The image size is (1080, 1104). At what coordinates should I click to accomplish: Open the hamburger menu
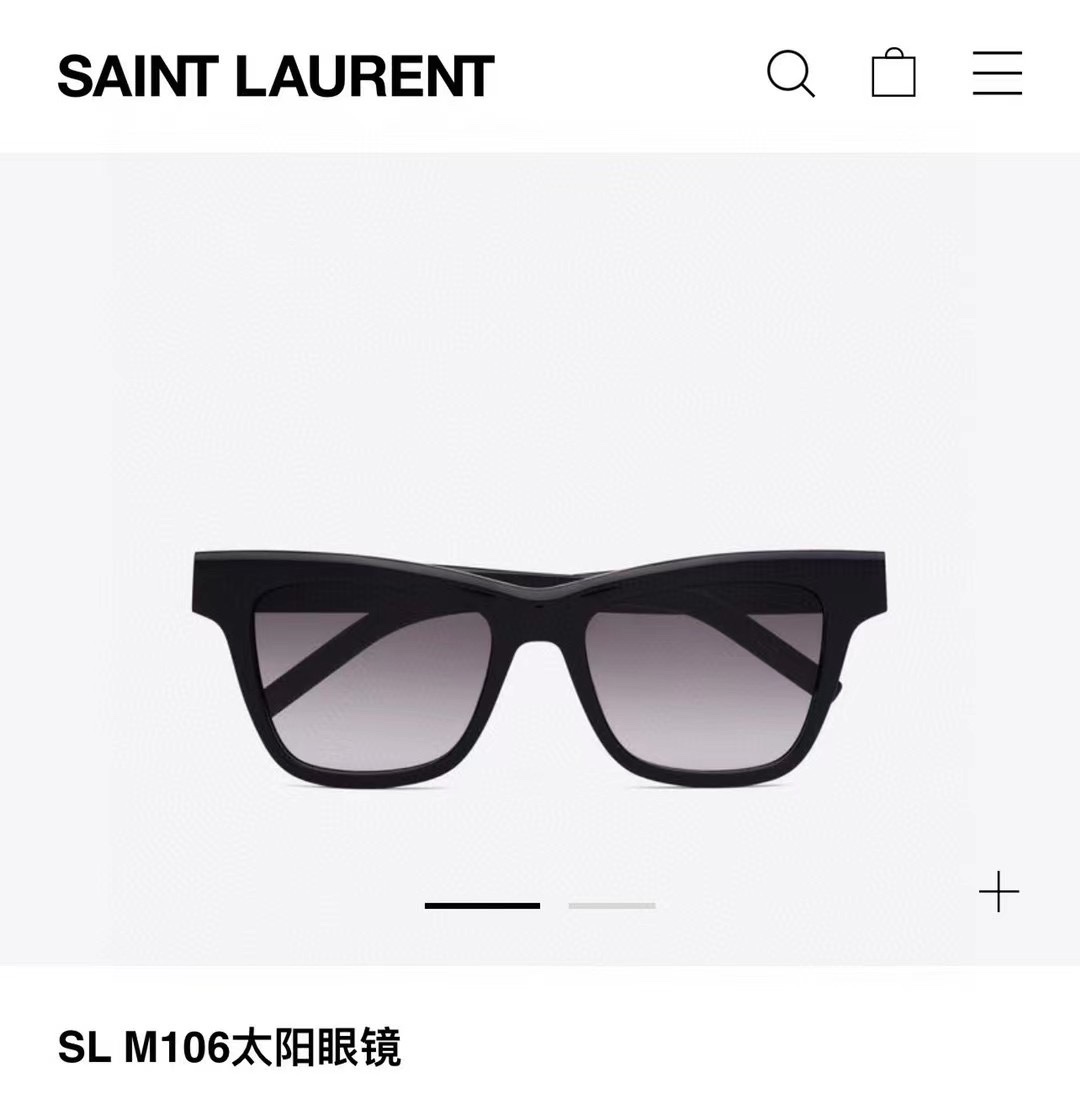[x=997, y=73]
